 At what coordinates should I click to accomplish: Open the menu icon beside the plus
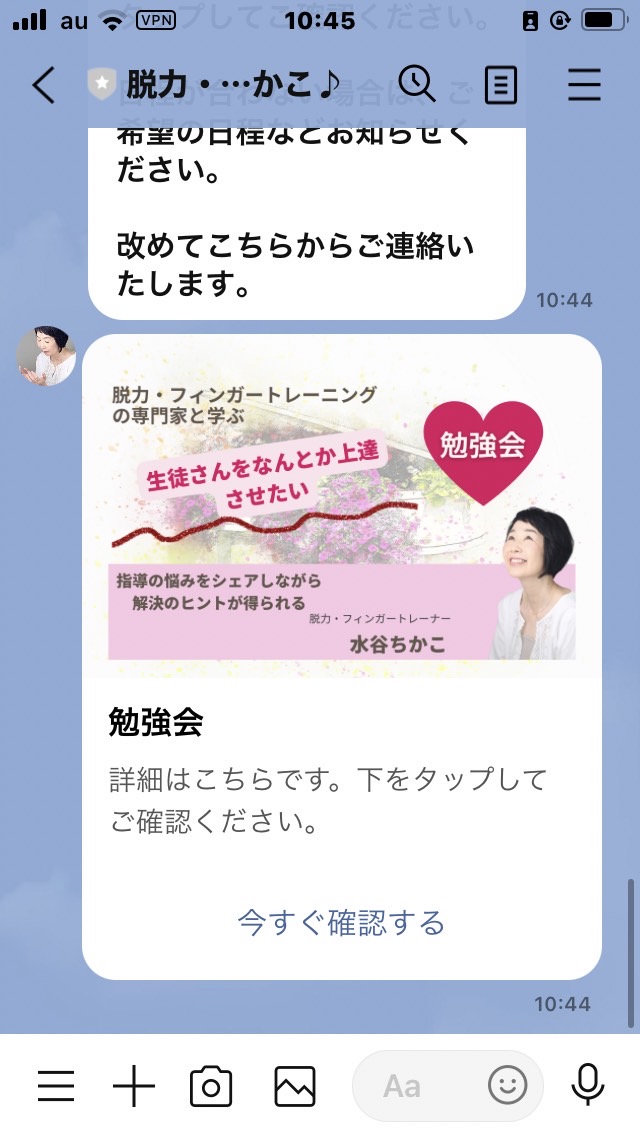pyautogui.click(x=56, y=1086)
